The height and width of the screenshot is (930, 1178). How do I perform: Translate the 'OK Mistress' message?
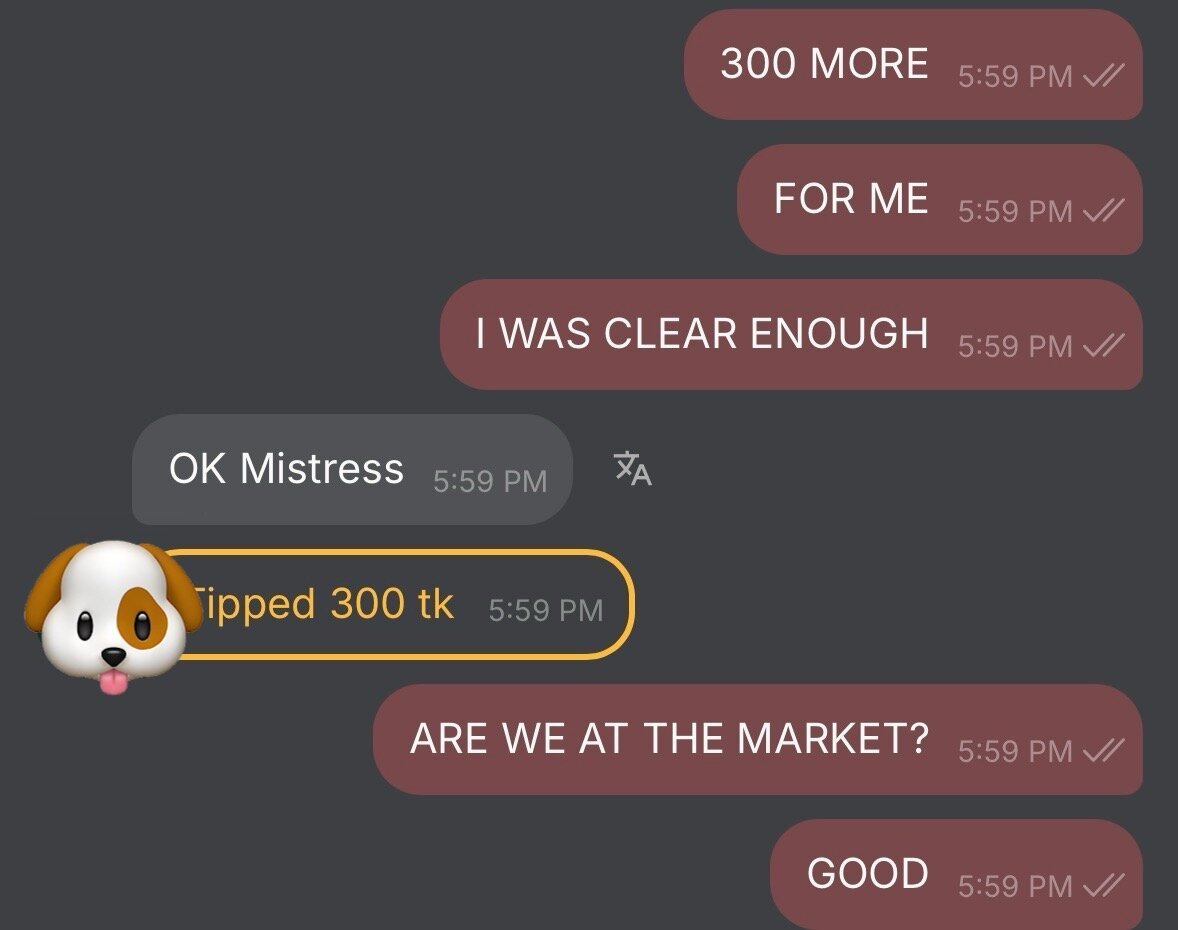click(x=632, y=468)
